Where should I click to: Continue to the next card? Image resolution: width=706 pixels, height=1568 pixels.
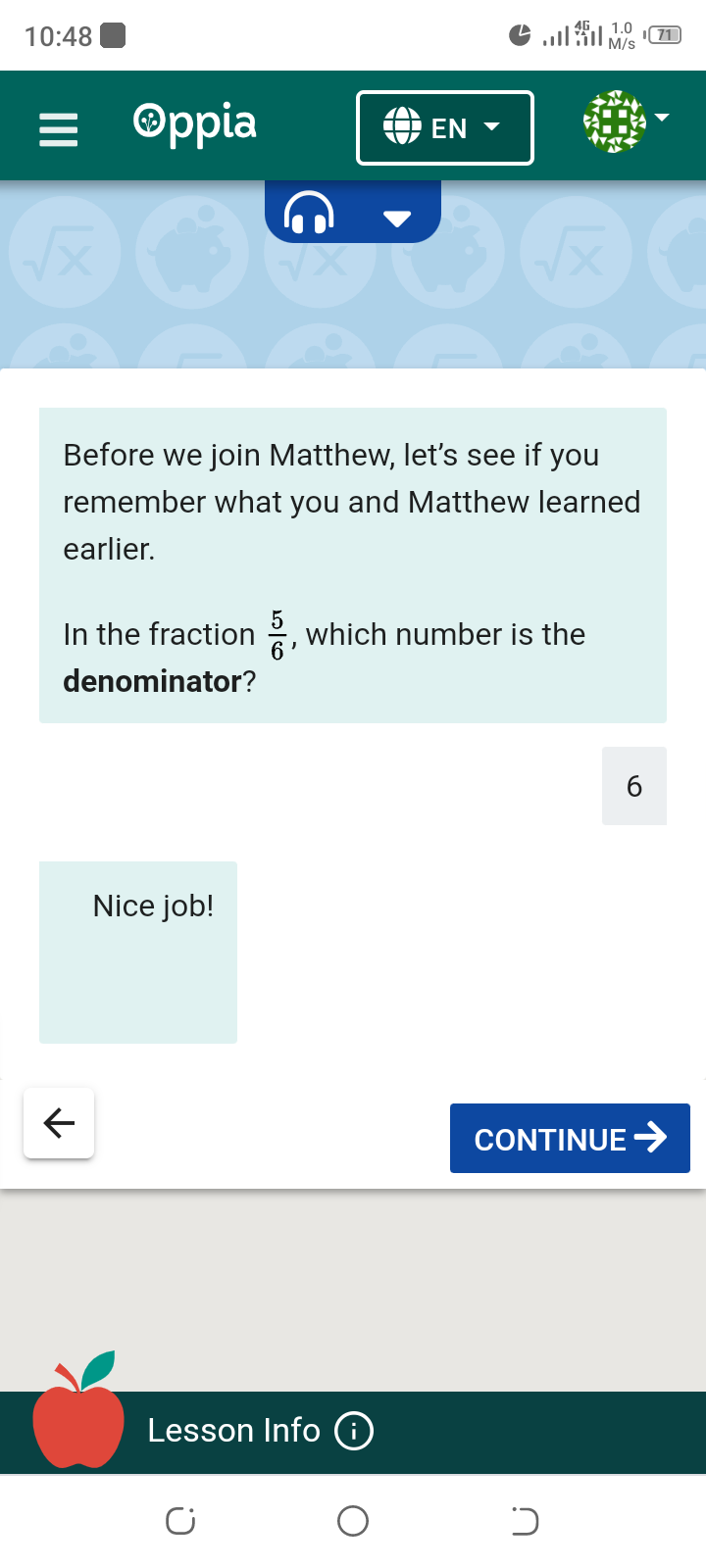(570, 1139)
